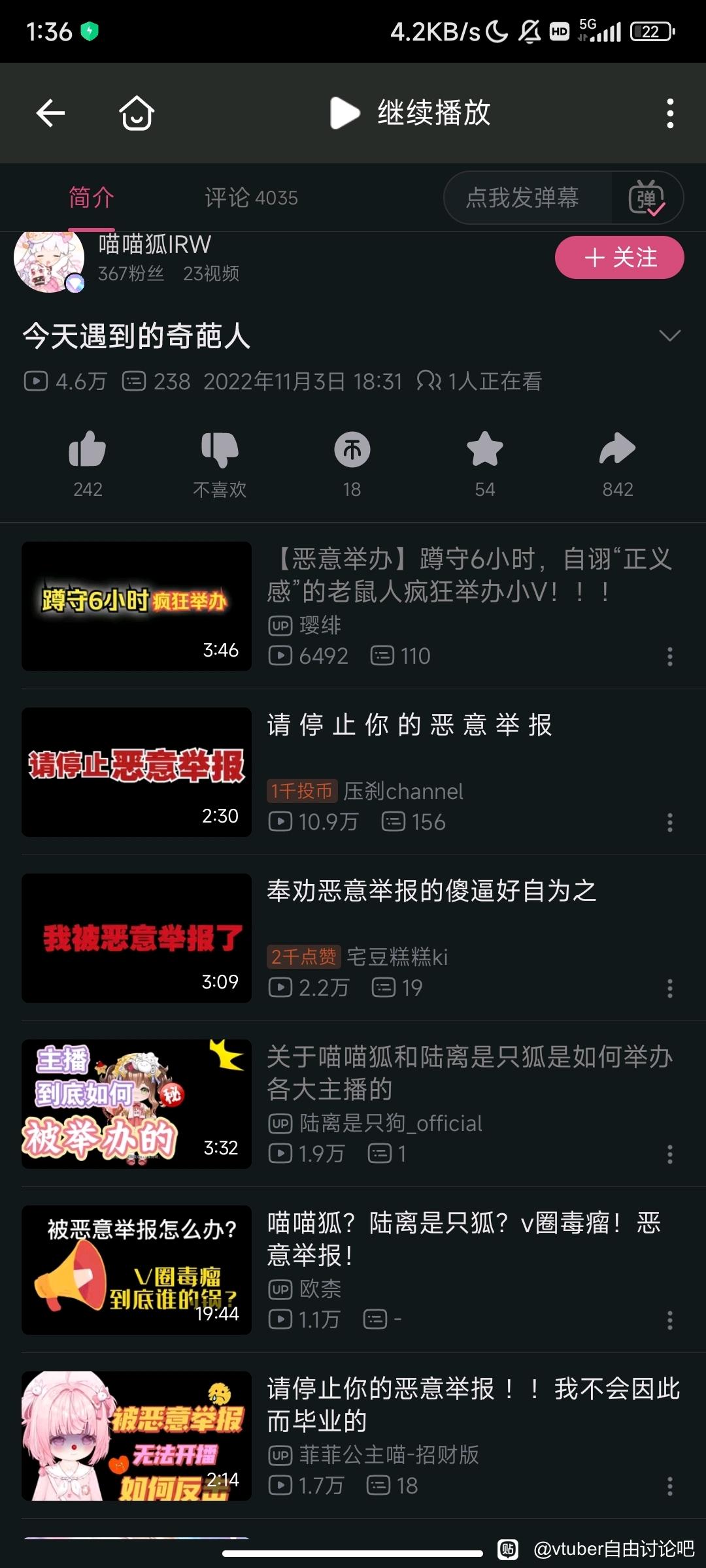Open the recommended video 请 停 止 你 的 恶 意 举 报
706x1568 pixels.
click(x=353, y=772)
